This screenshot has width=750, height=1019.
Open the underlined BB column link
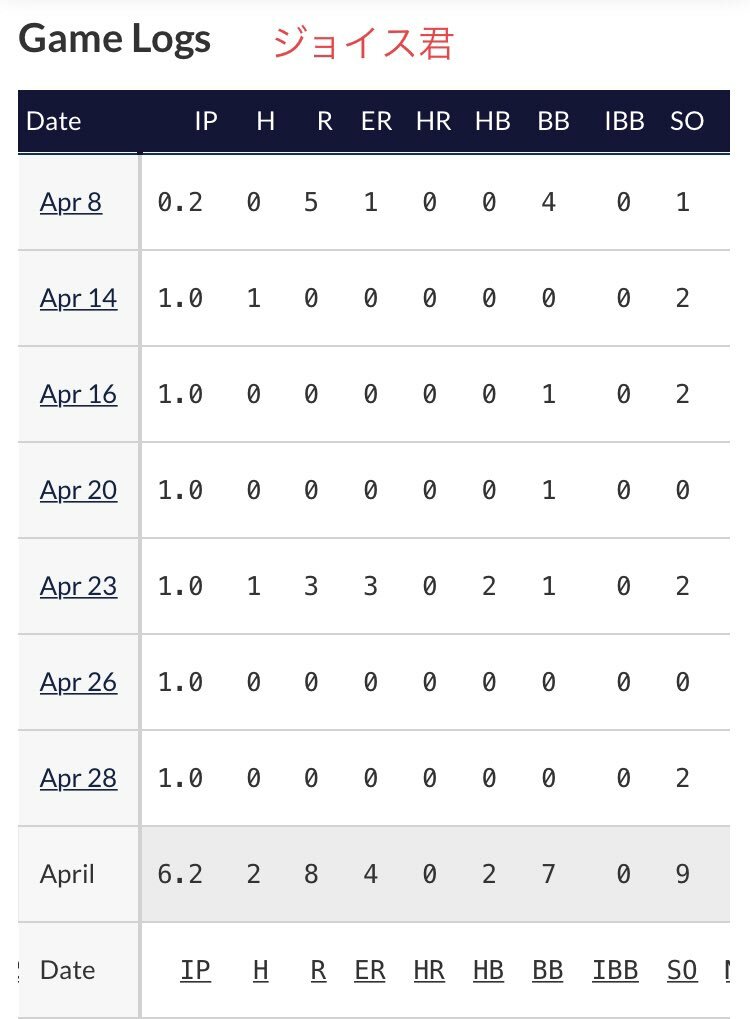(x=547, y=970)
